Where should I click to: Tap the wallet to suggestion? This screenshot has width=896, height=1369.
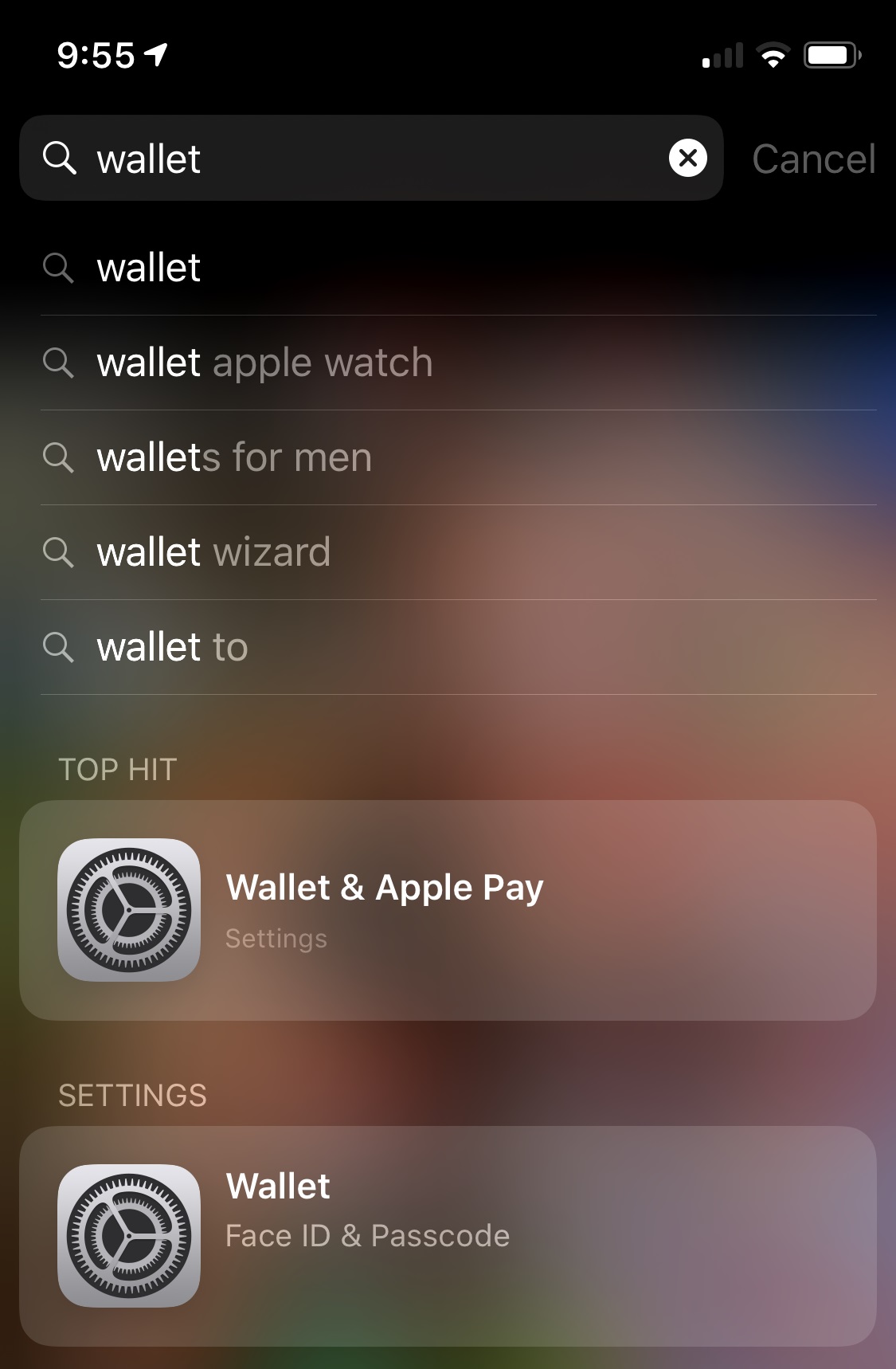pyautogui.click(x=458, y=647)
